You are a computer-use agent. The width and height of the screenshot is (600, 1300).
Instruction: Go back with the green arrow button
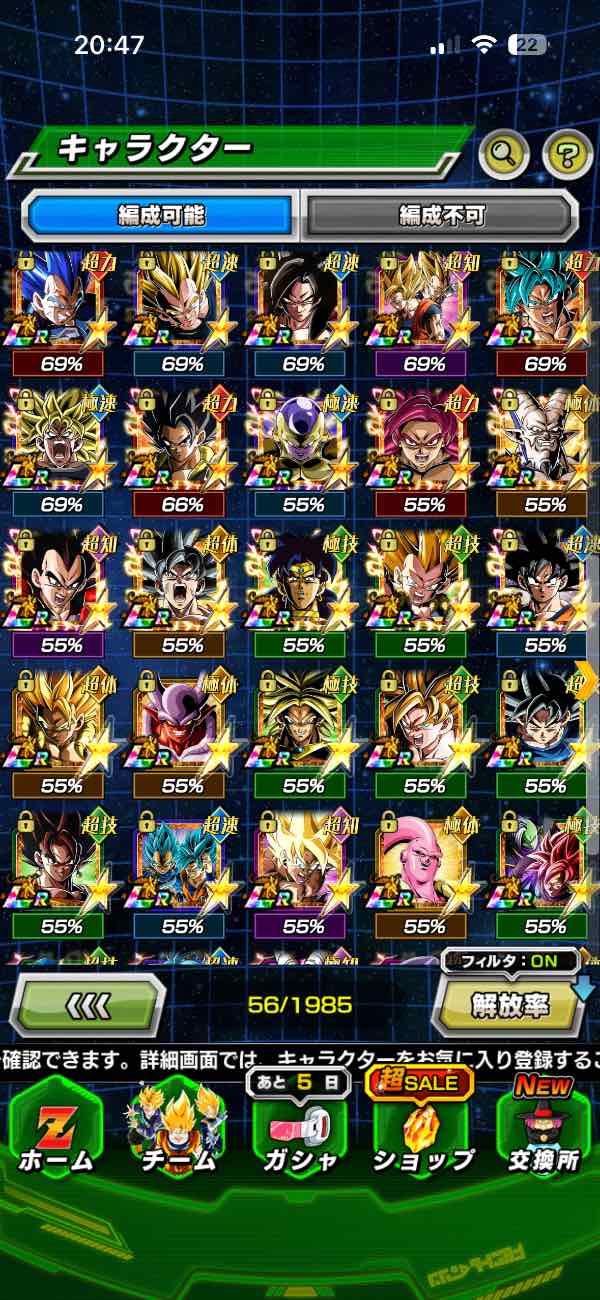88,1005
